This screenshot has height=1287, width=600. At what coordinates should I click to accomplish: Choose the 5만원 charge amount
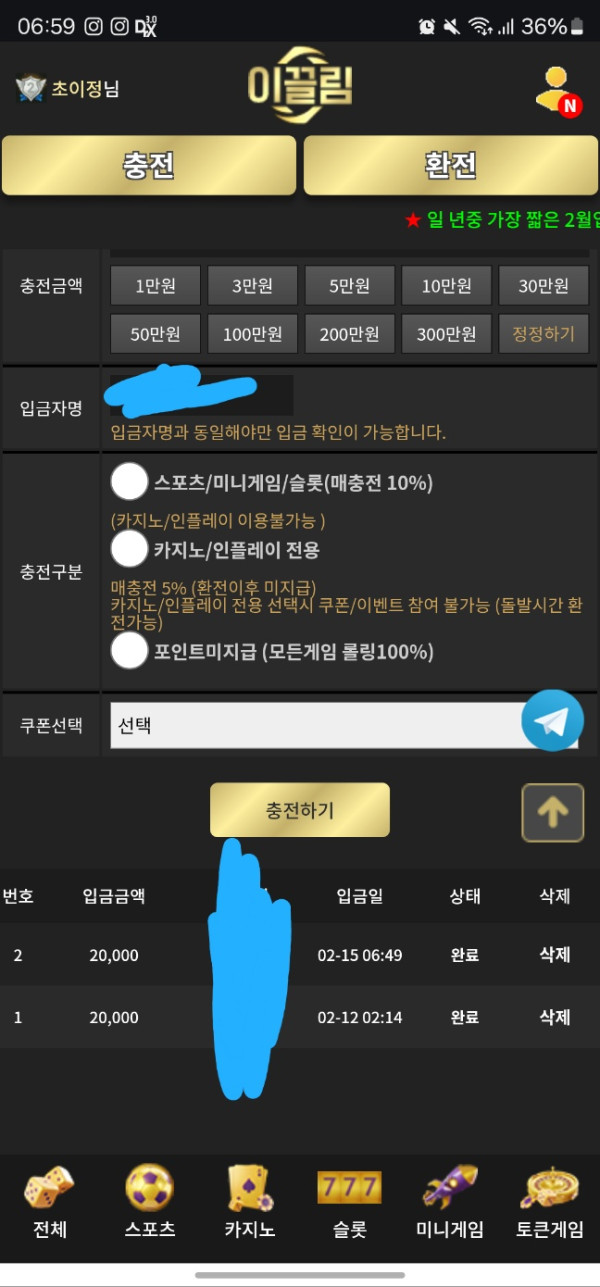[x=349, y=286]
